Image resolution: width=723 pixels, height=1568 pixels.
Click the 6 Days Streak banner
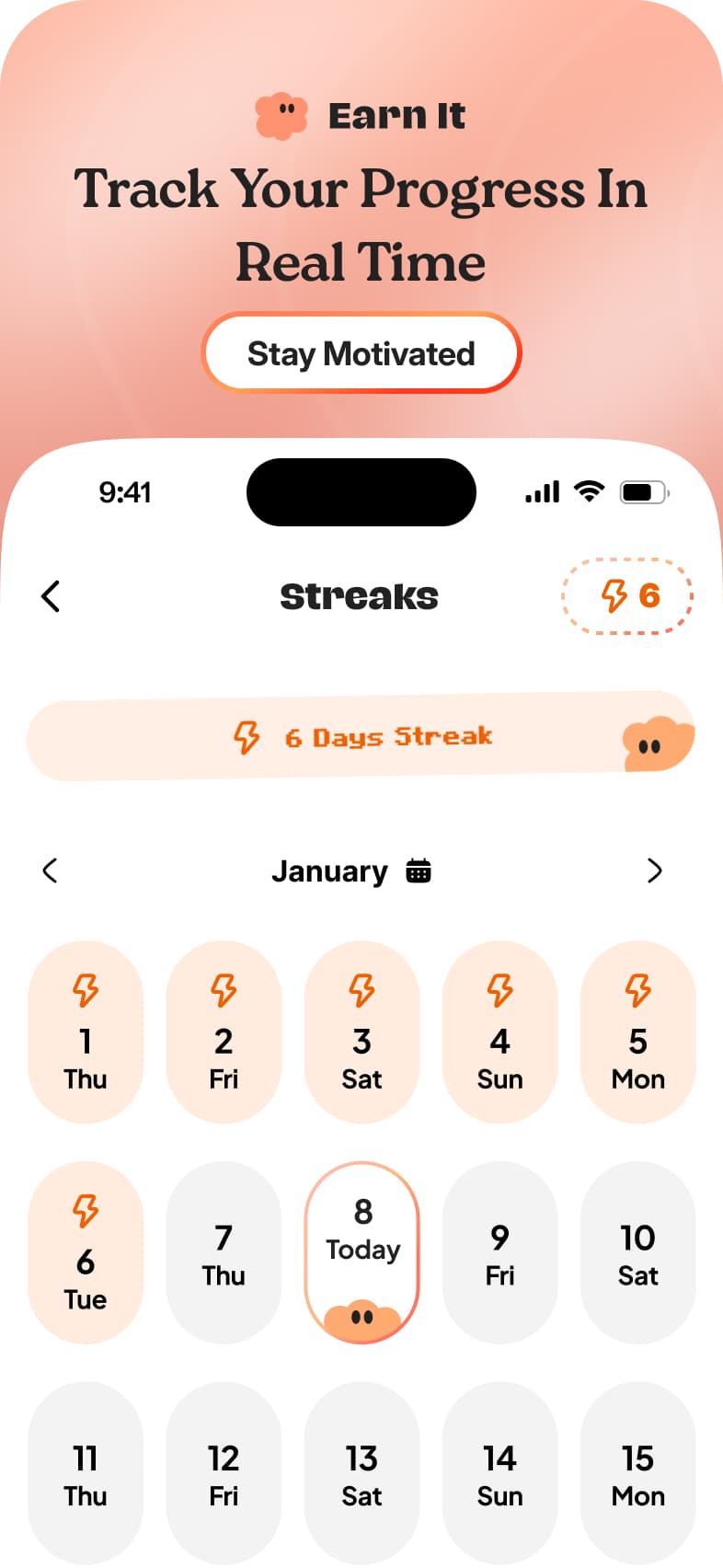(361, 737)
